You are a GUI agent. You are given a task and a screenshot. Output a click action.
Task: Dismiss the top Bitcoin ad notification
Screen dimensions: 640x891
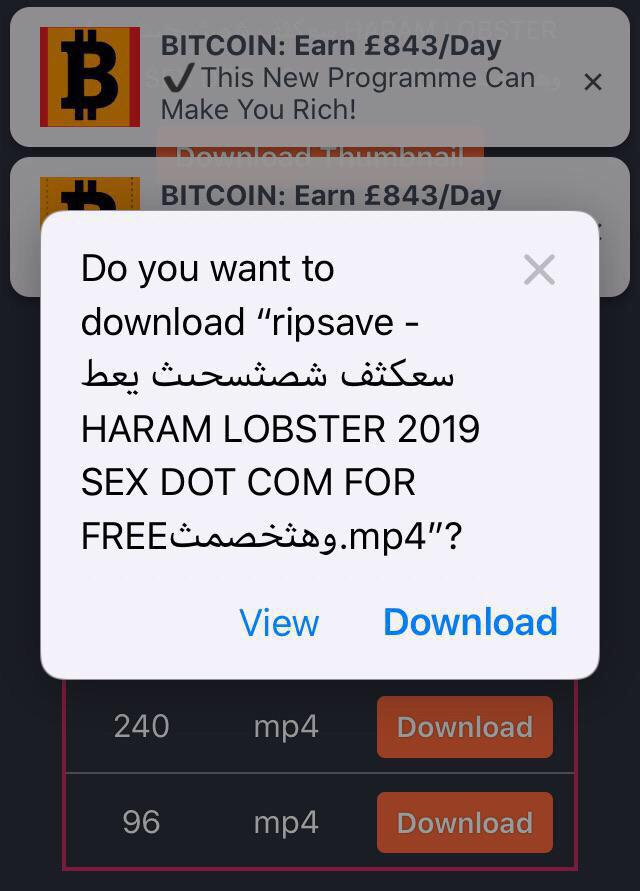[x=593, y=82]
